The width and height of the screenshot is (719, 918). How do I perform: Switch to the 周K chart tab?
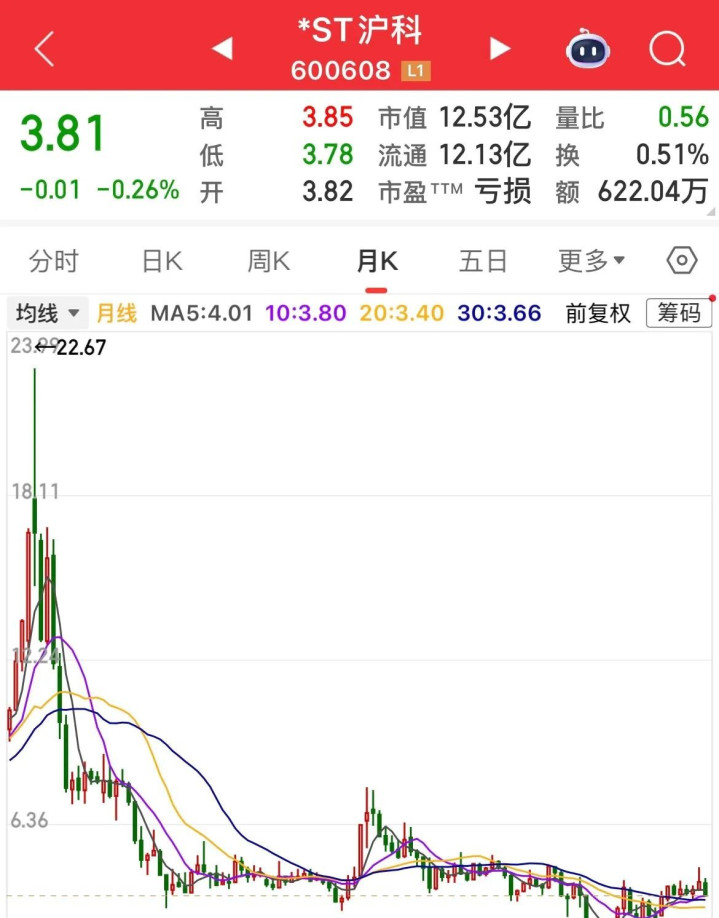click(269, 262)
